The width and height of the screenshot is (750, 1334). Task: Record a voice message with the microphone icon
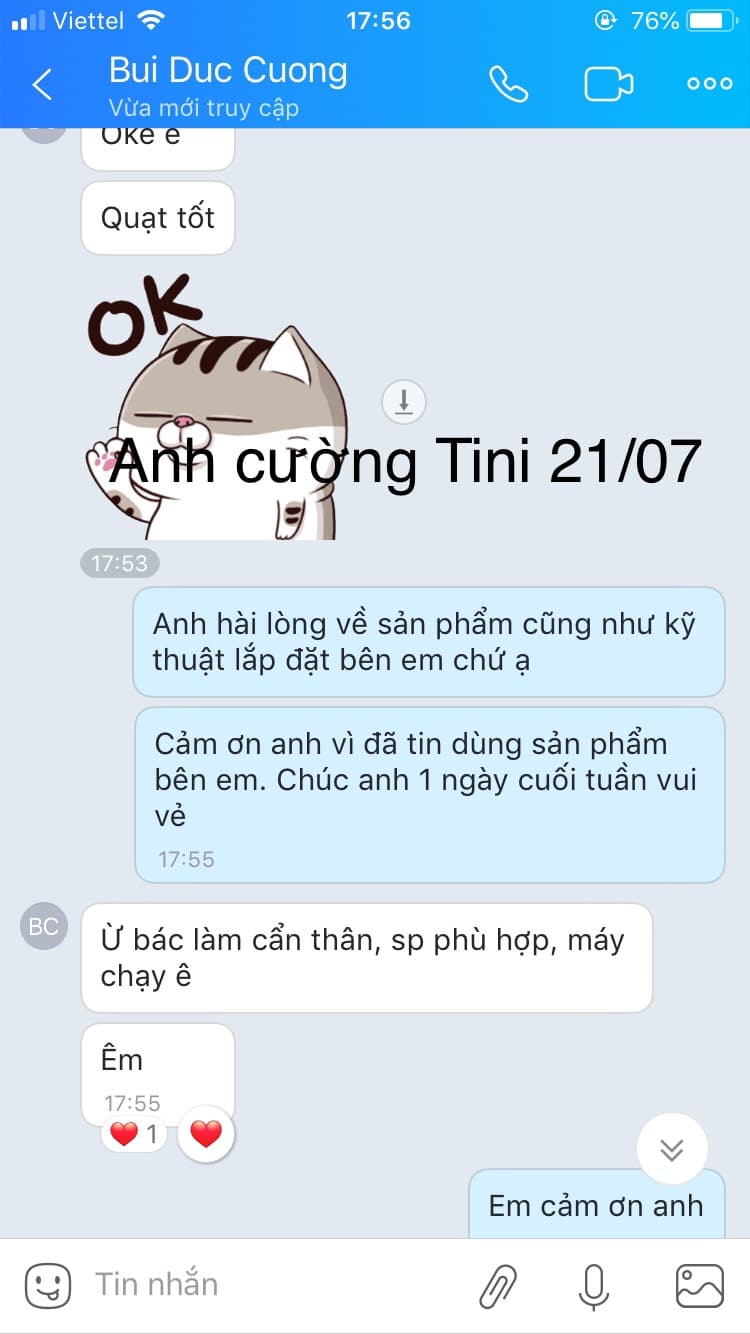point(594,1284)
